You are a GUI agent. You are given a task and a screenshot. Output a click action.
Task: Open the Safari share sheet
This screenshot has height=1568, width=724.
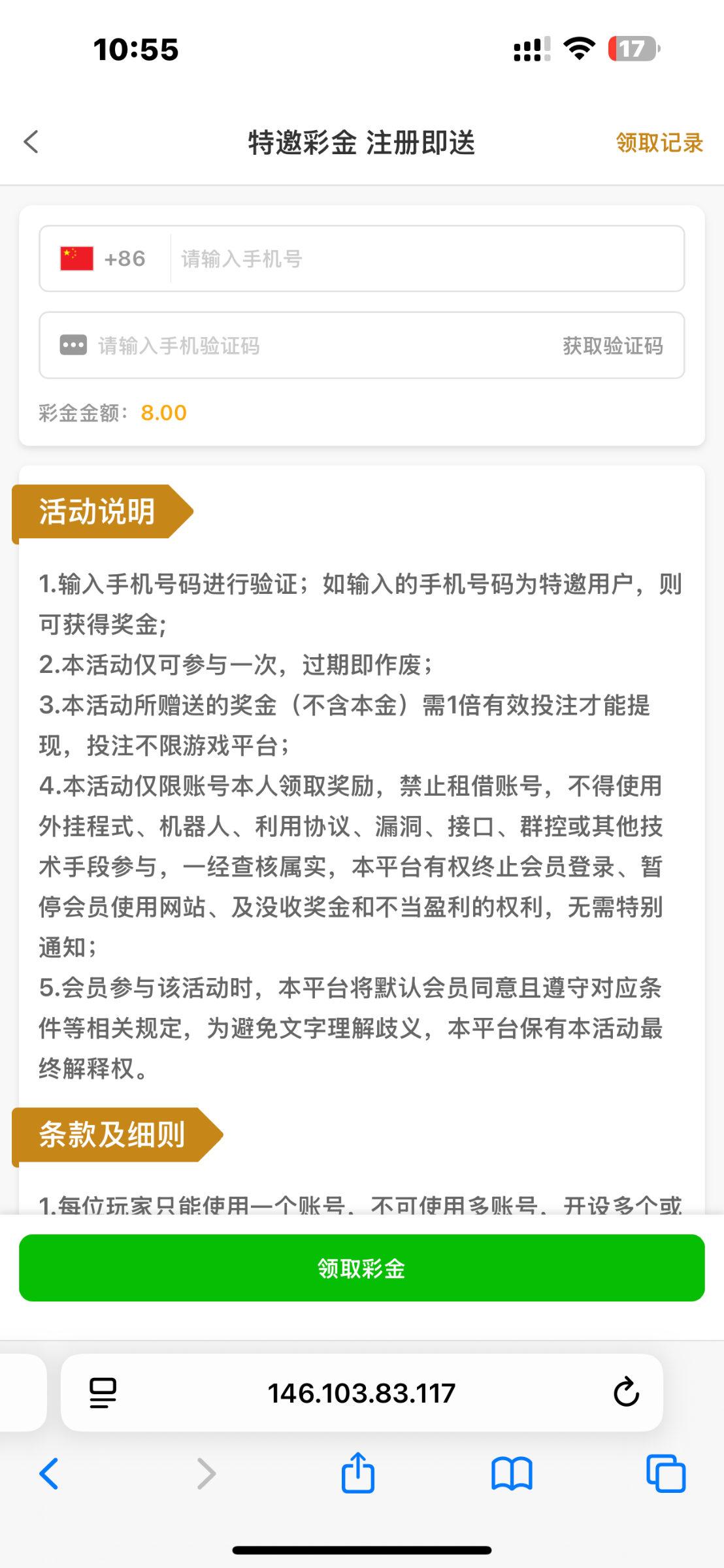(358, 1473)
